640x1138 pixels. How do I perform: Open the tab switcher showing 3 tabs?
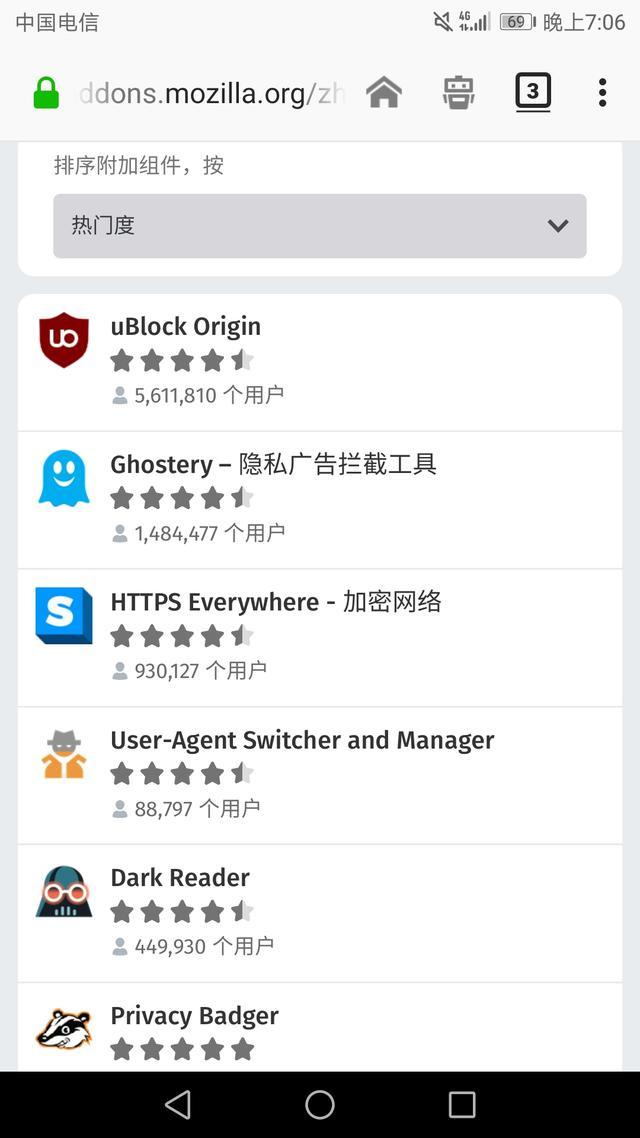point(533,92)
